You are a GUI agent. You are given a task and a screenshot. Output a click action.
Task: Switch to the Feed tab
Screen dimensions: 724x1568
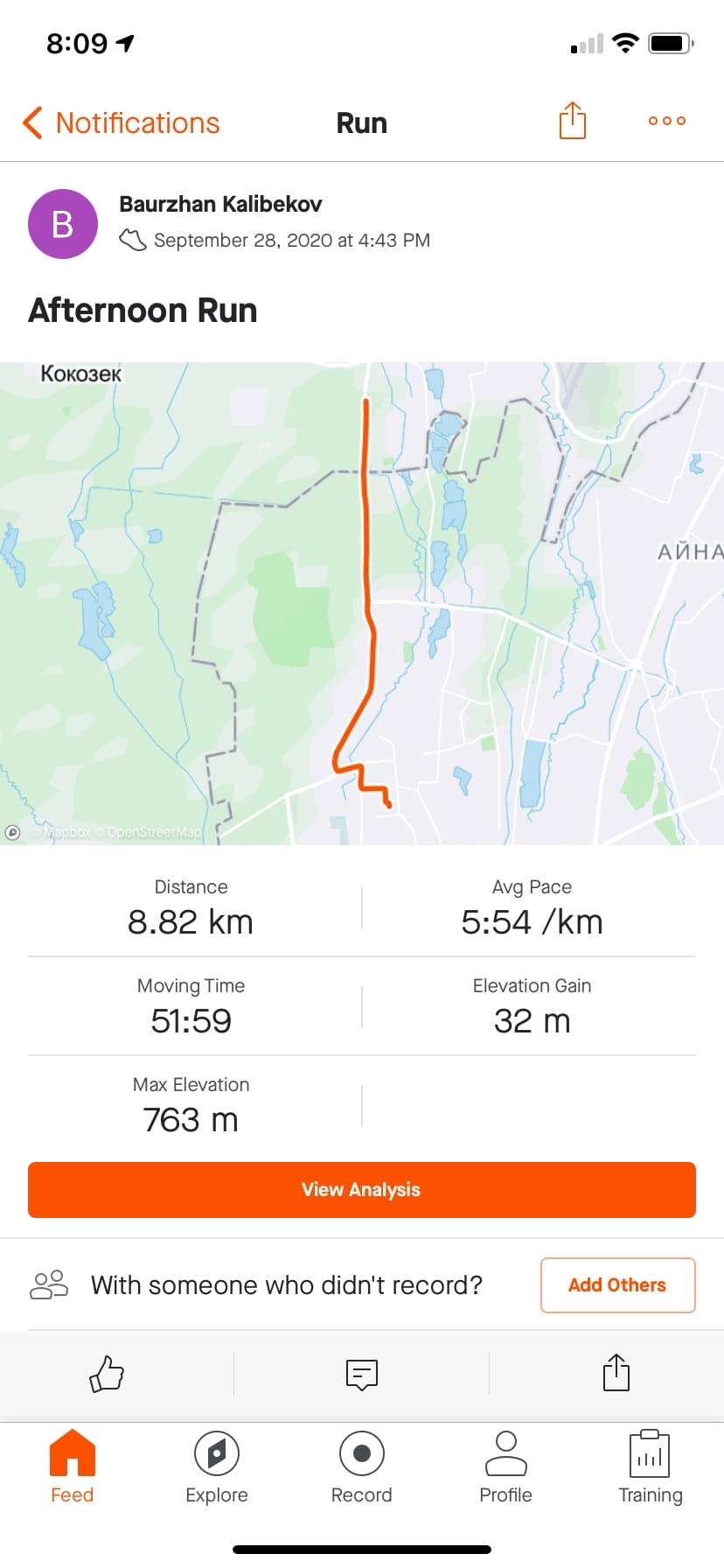(x=73, y=1466)
